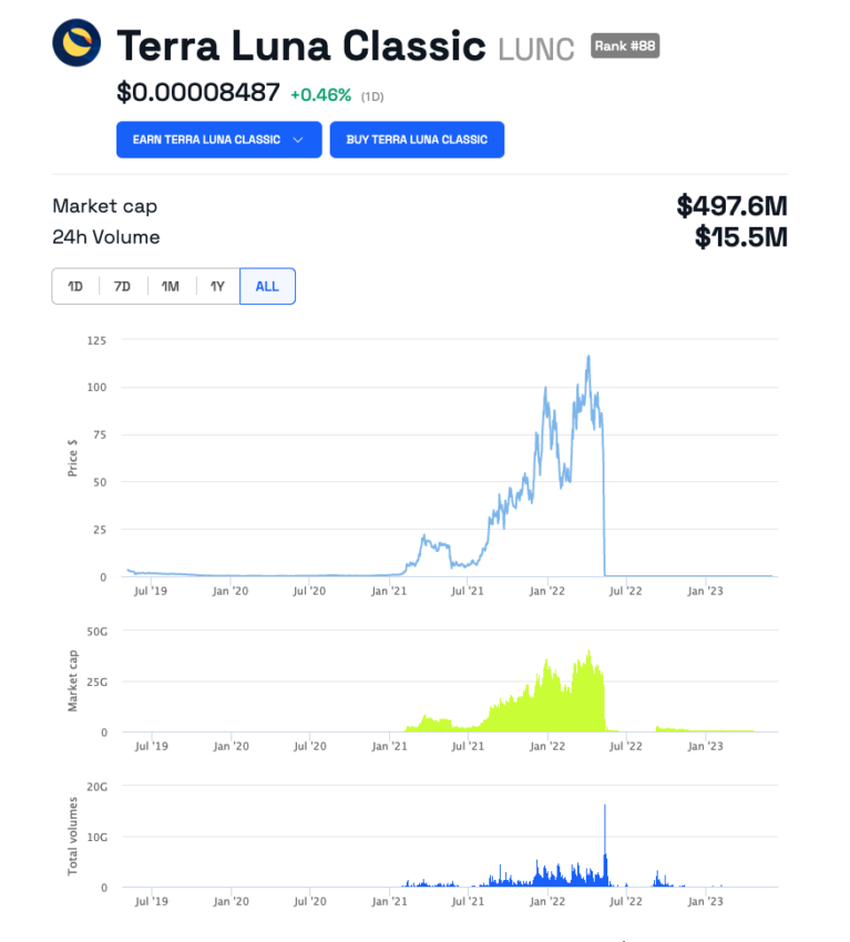Switch on the 1D range filter
850x942 pixels.
coord(75,286)
